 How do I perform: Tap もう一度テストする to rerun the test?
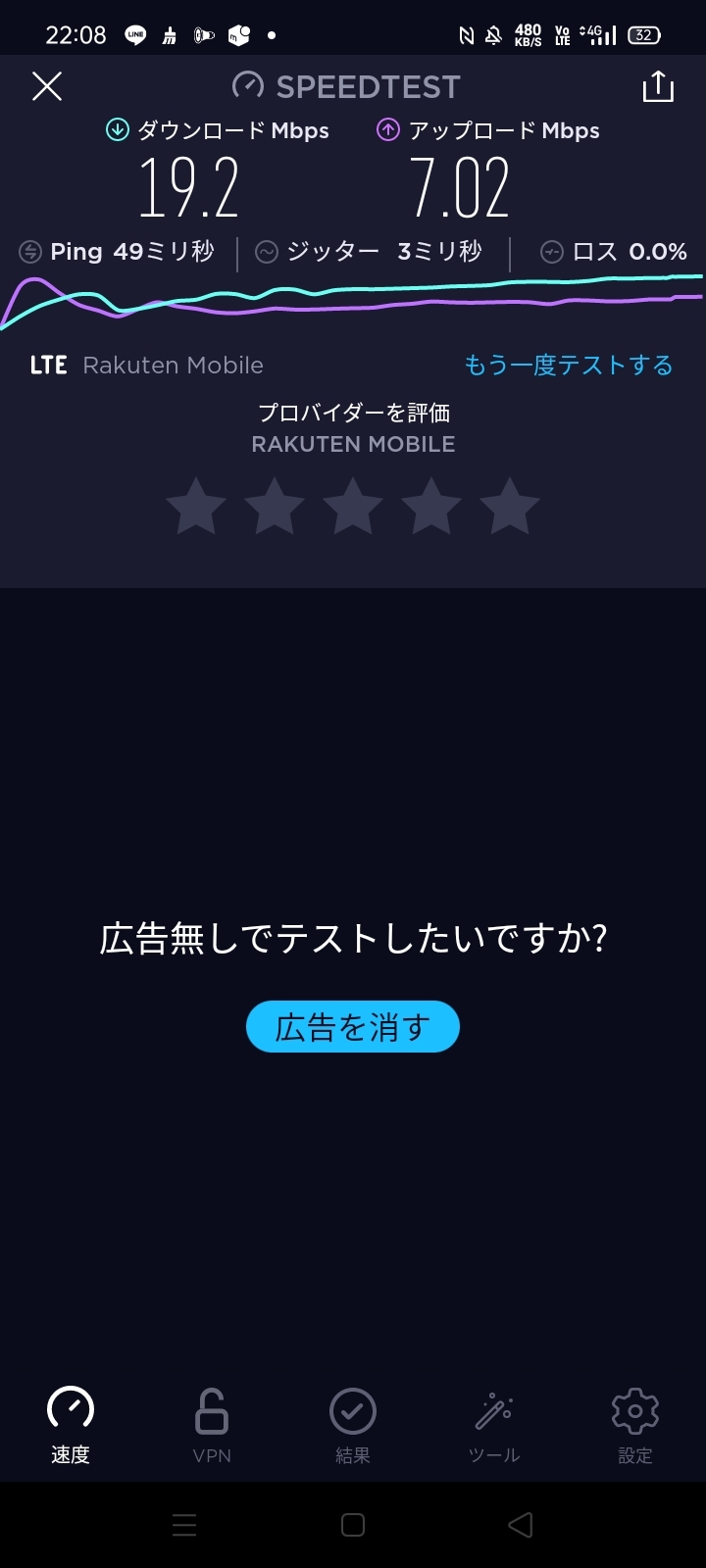tap(569, 366)
